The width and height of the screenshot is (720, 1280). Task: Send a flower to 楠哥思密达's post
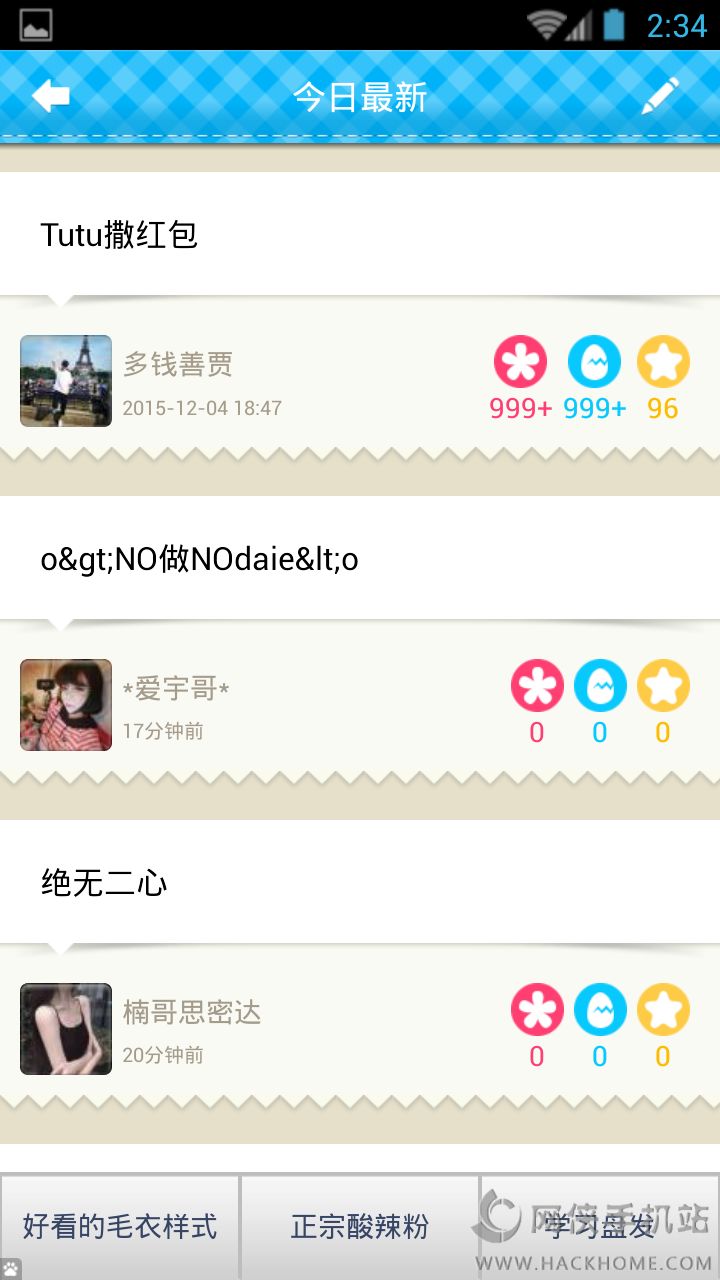coord(537,1010)
